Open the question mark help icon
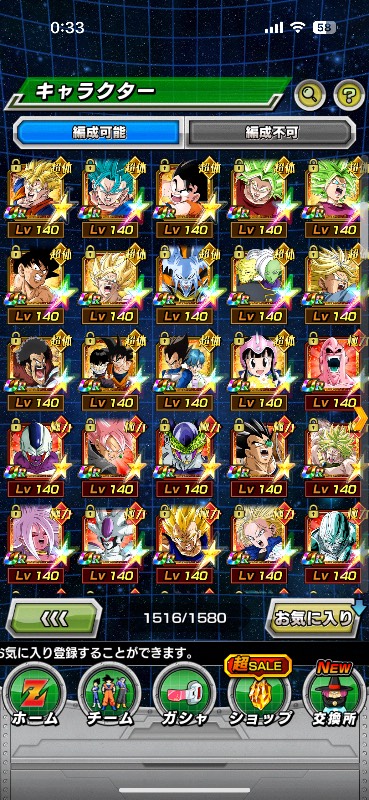The height and width of the screenshot is (800, 369). click(349, 93)
